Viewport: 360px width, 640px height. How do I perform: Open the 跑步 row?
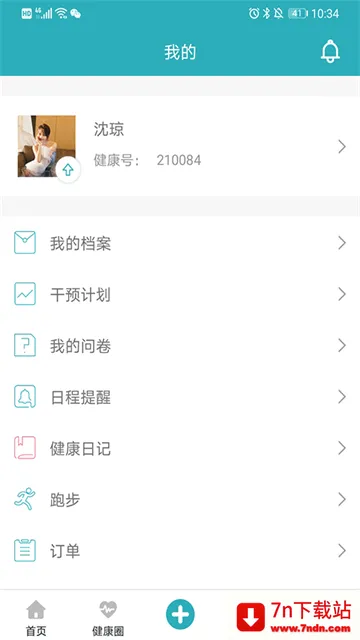click(180, 500)
